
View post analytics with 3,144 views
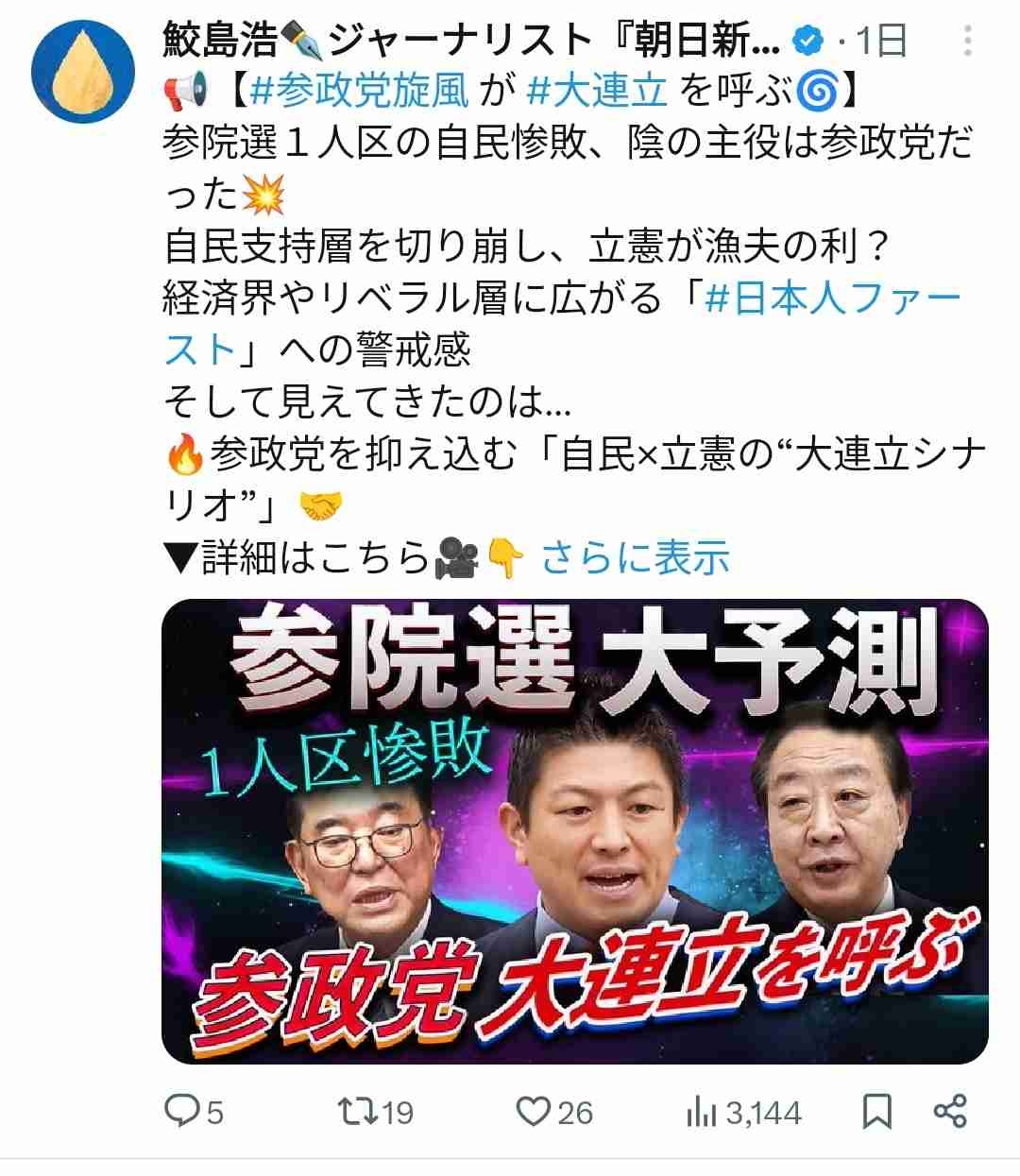point(743,1112)
